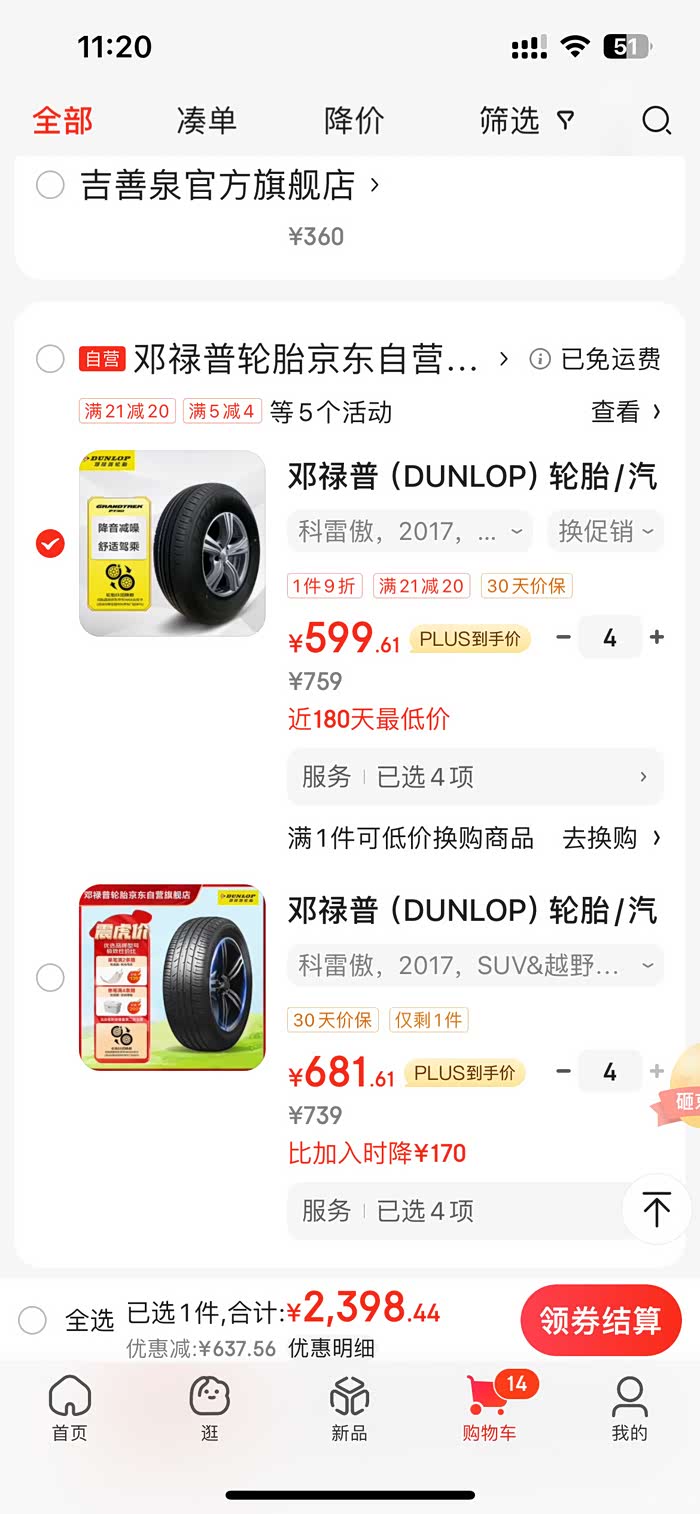Go to 去换购 for discounted add-ons
700x1514 pixels.
click(x=611, y=838)
